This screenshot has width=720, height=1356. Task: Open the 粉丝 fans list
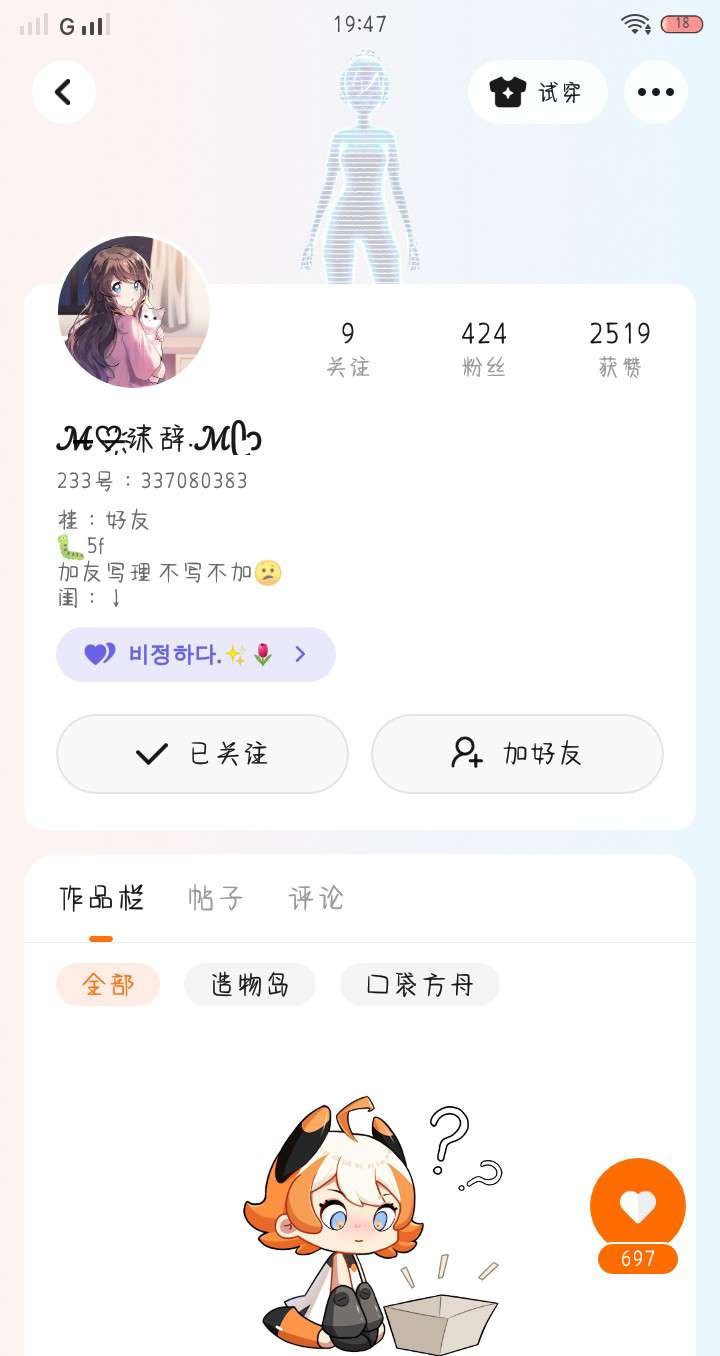pyautogui.click(x=484, y=349)
